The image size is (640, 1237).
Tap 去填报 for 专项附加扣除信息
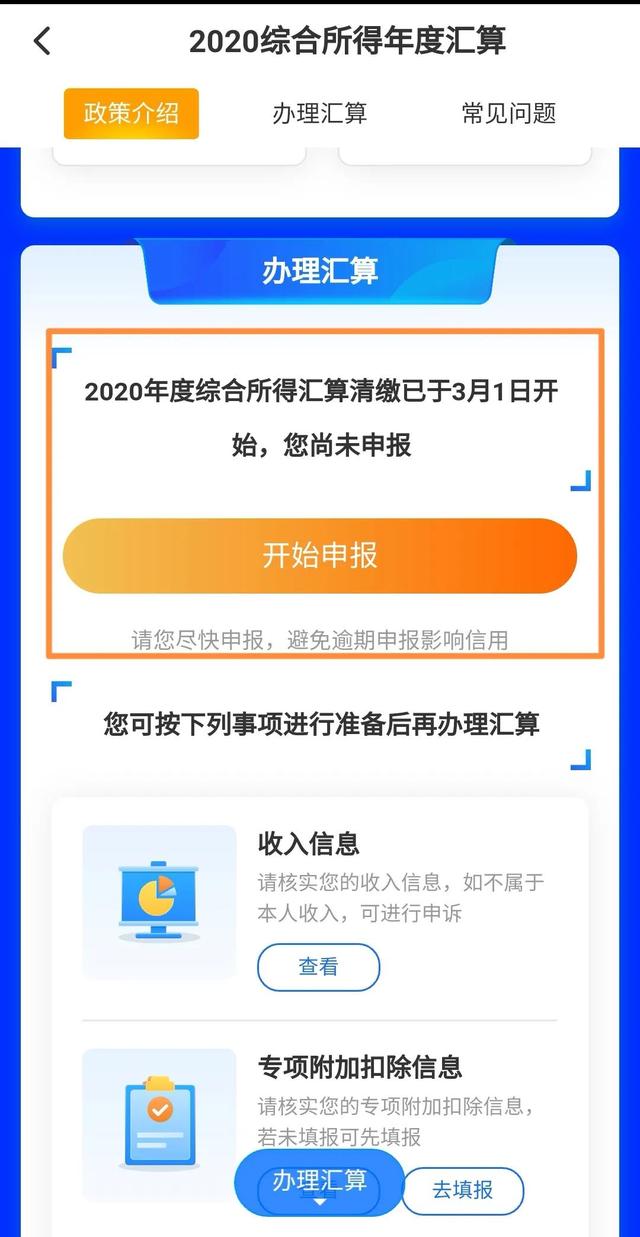[x=462, y=1190]
